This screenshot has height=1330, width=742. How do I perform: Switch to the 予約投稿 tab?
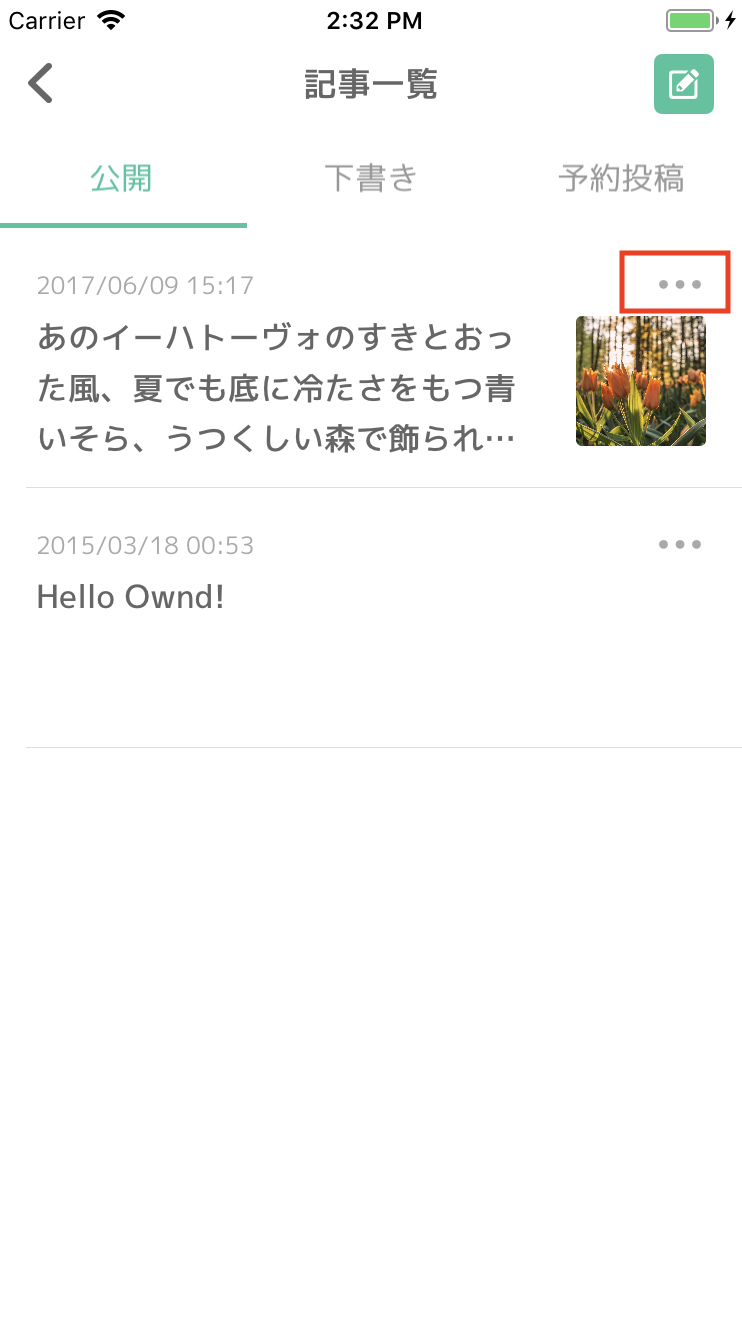pos(621,179)
